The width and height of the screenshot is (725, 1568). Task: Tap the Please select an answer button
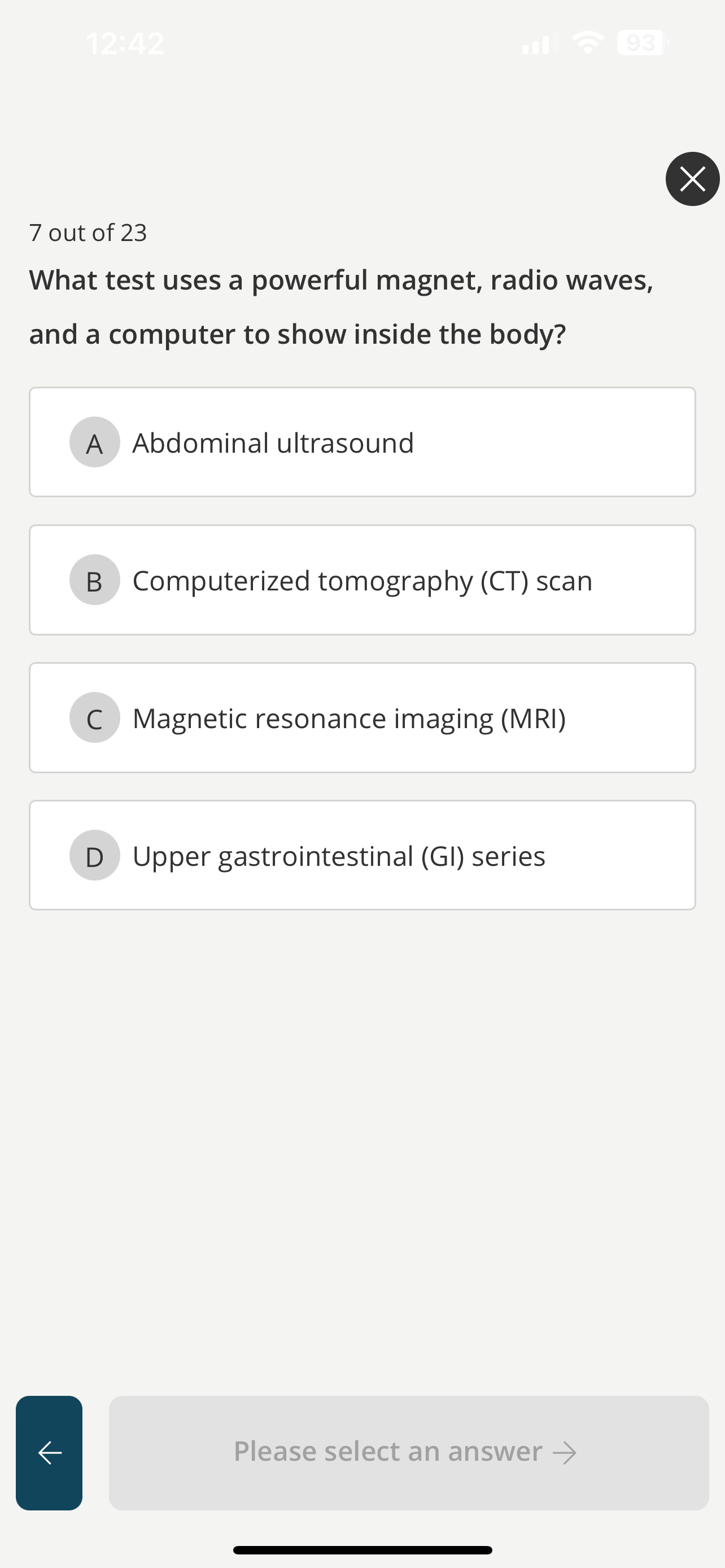pyautogui.click(x=407, y=1451)
